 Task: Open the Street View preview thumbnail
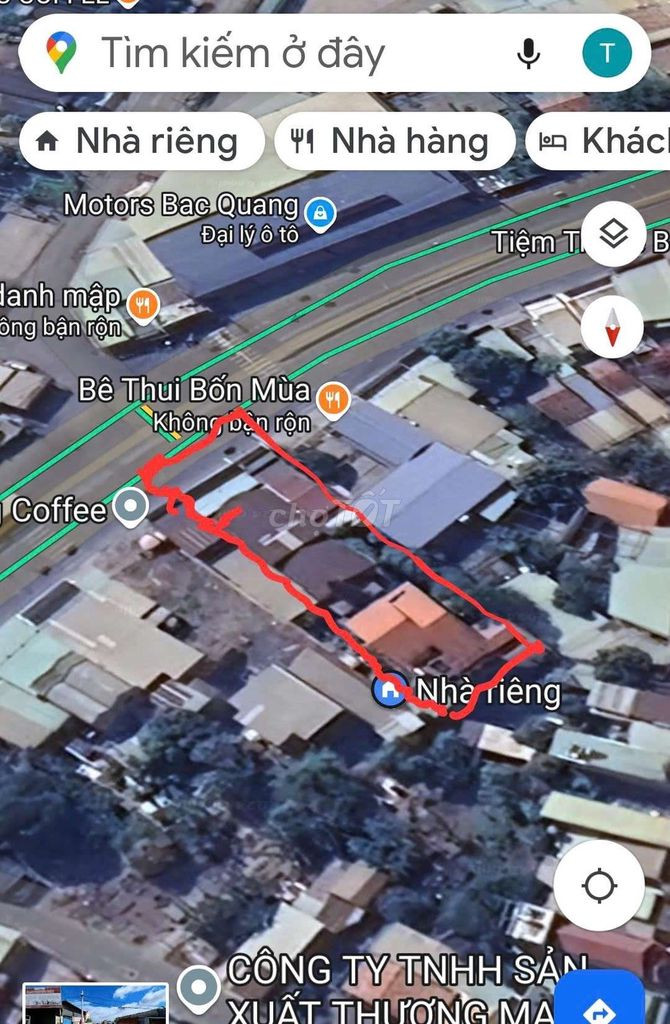95,1003
